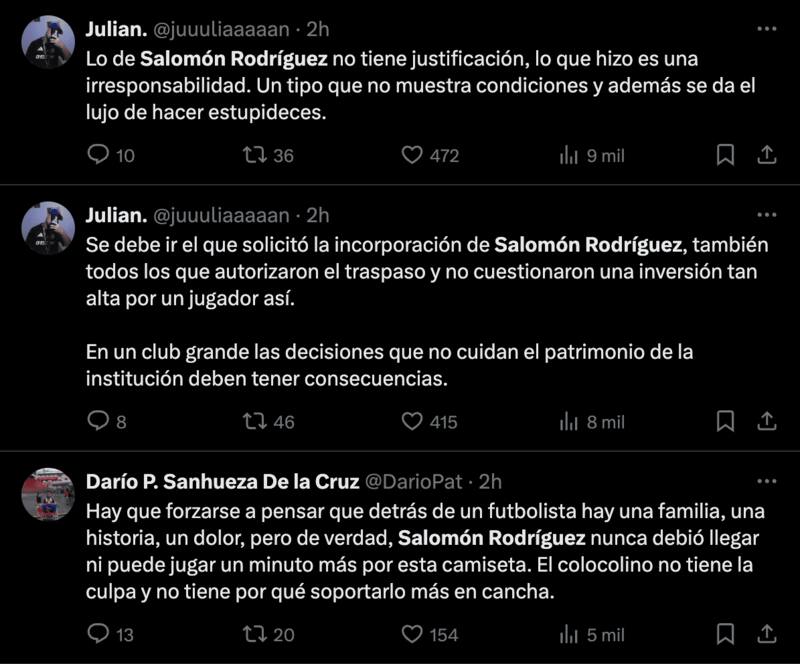This screenshot has width=800, height=664.
Task: Bookmark Julian's tweet with 8 mil views
Action: [726, 421]
